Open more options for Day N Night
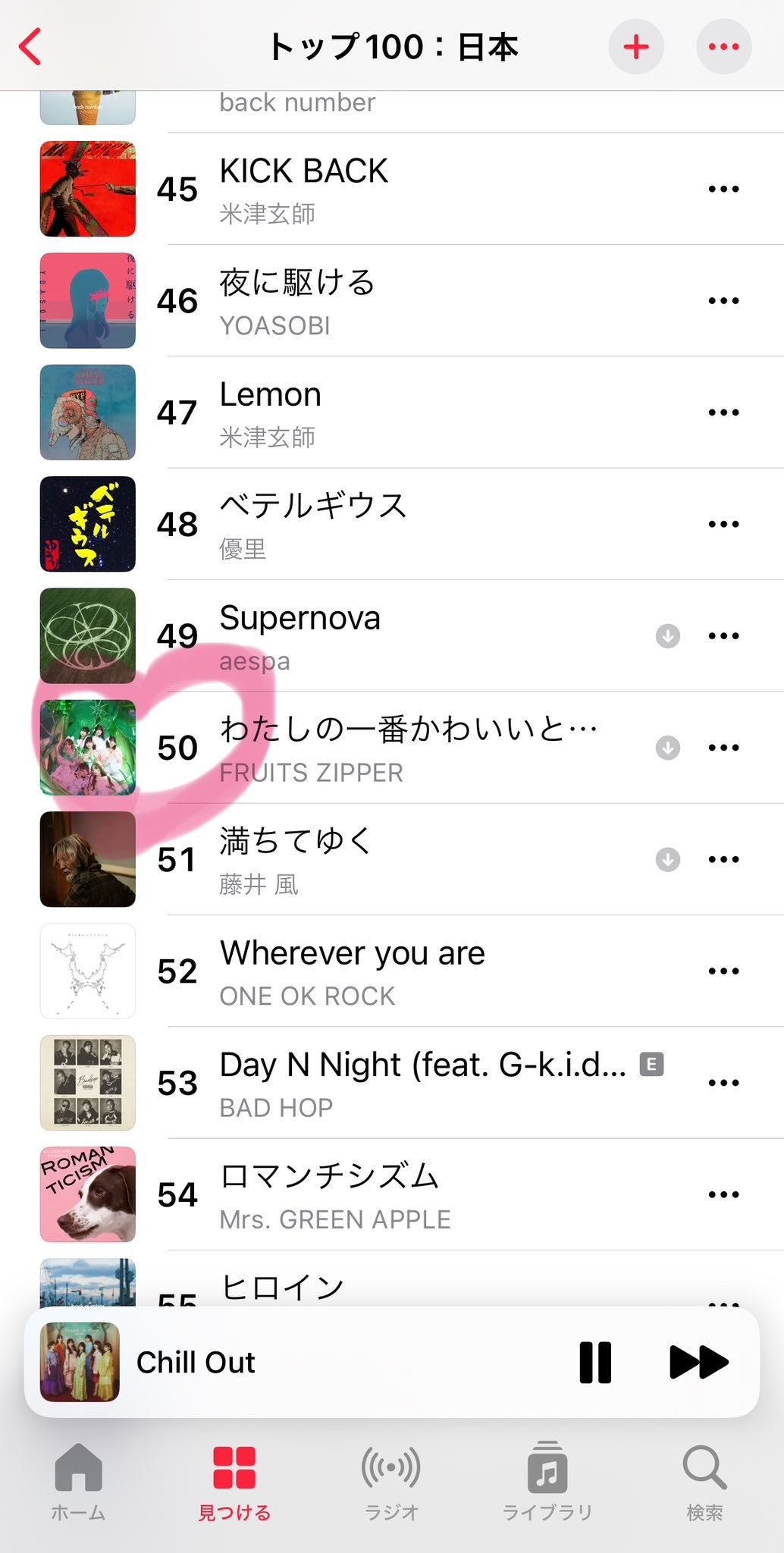This screenshot has width=784, height=1553. 723,1083
